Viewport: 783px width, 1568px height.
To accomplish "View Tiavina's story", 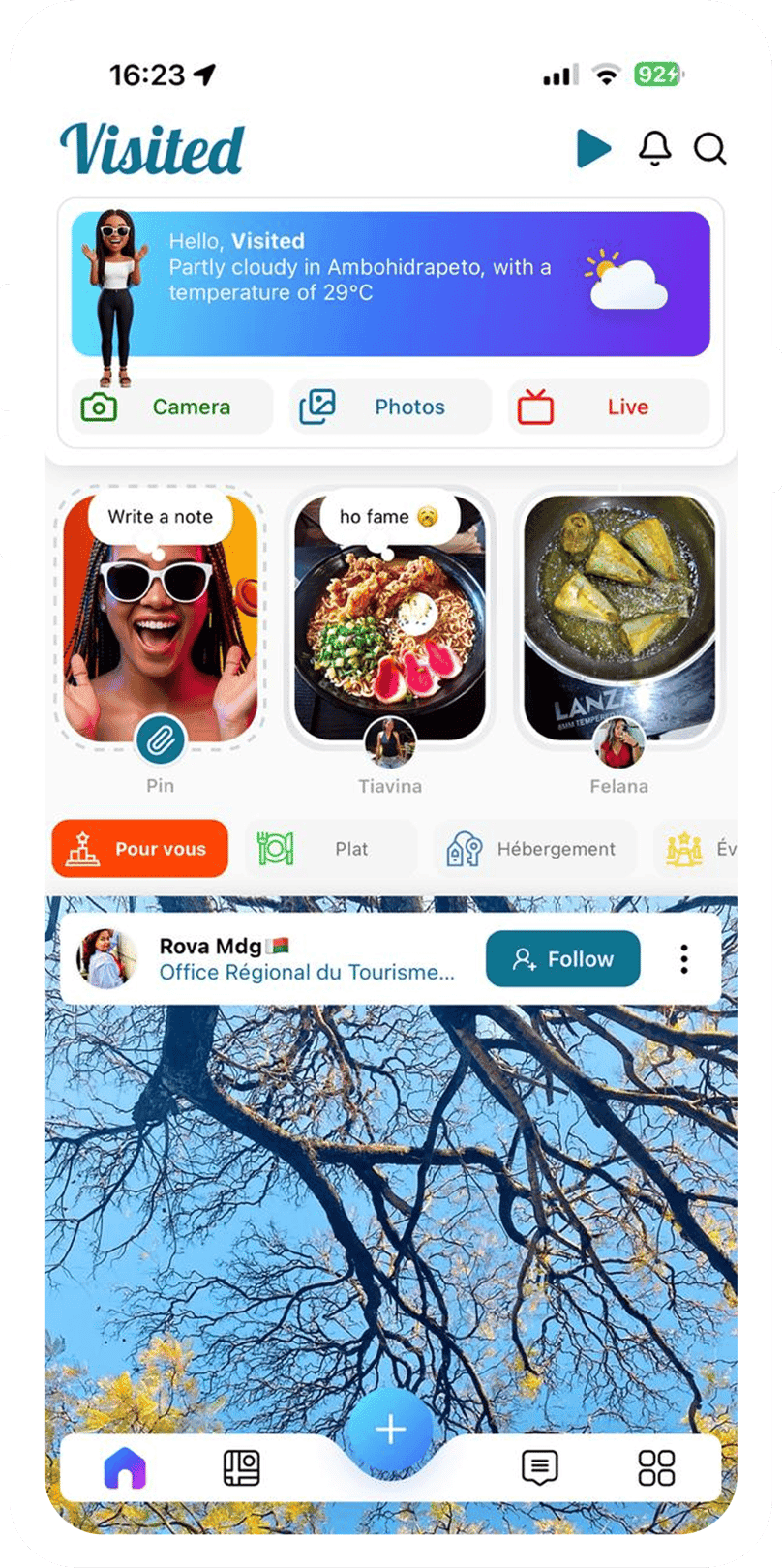I will tap(389, 619).
